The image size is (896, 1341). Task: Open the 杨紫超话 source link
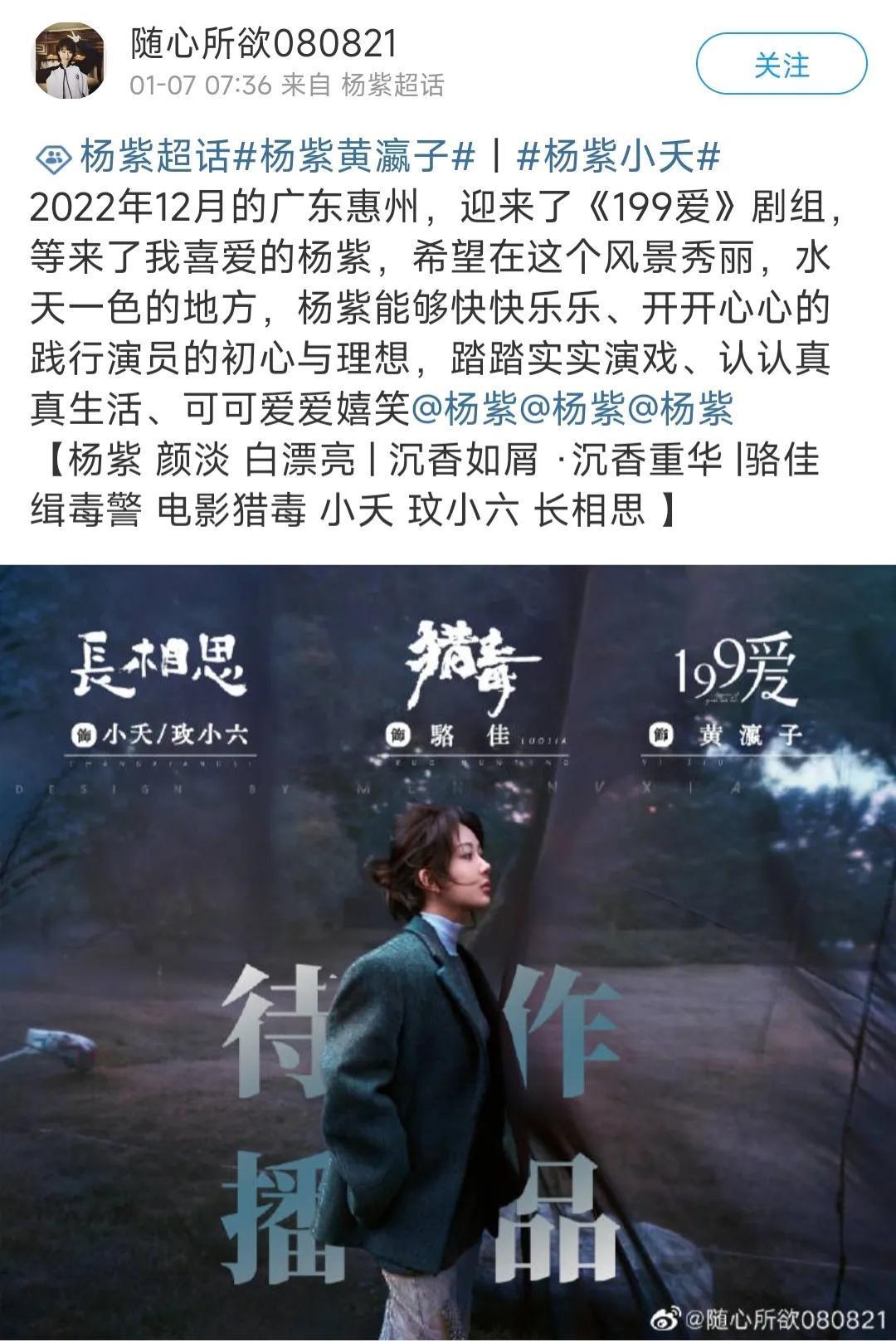[x=392, y=85]
